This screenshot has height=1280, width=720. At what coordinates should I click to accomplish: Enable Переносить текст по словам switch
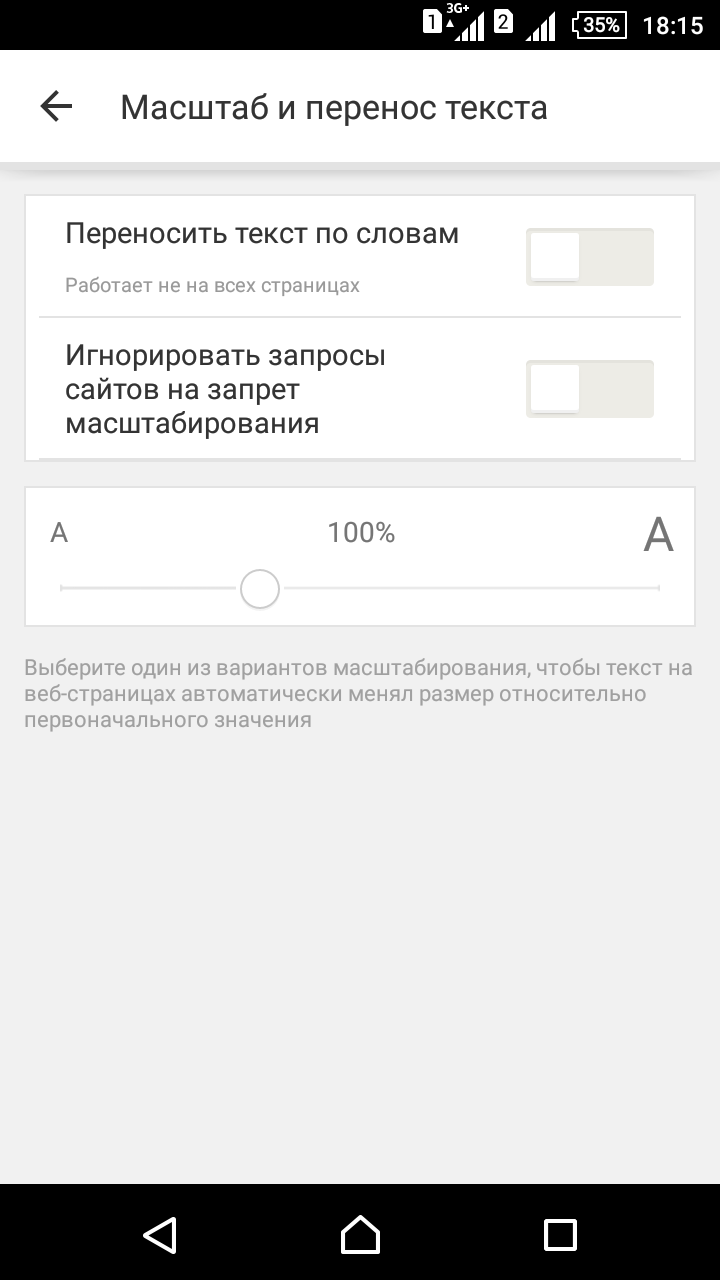(589, 257)
